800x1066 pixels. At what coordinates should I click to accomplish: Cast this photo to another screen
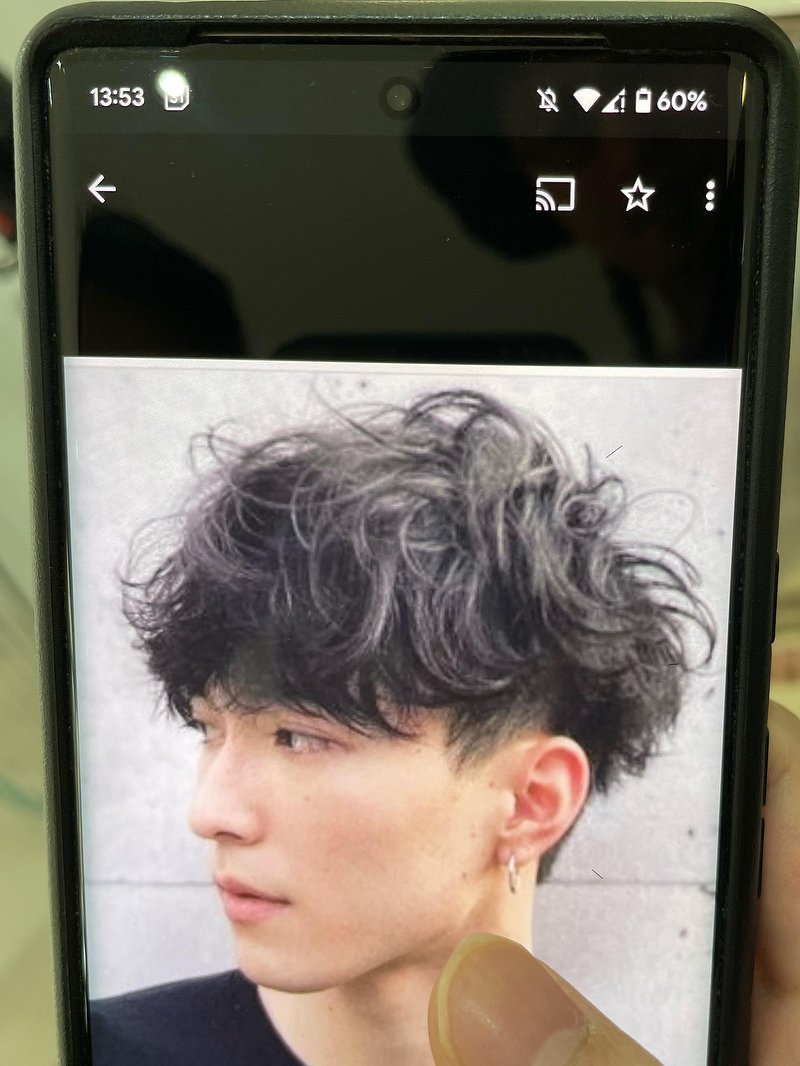tap(555, 194)
